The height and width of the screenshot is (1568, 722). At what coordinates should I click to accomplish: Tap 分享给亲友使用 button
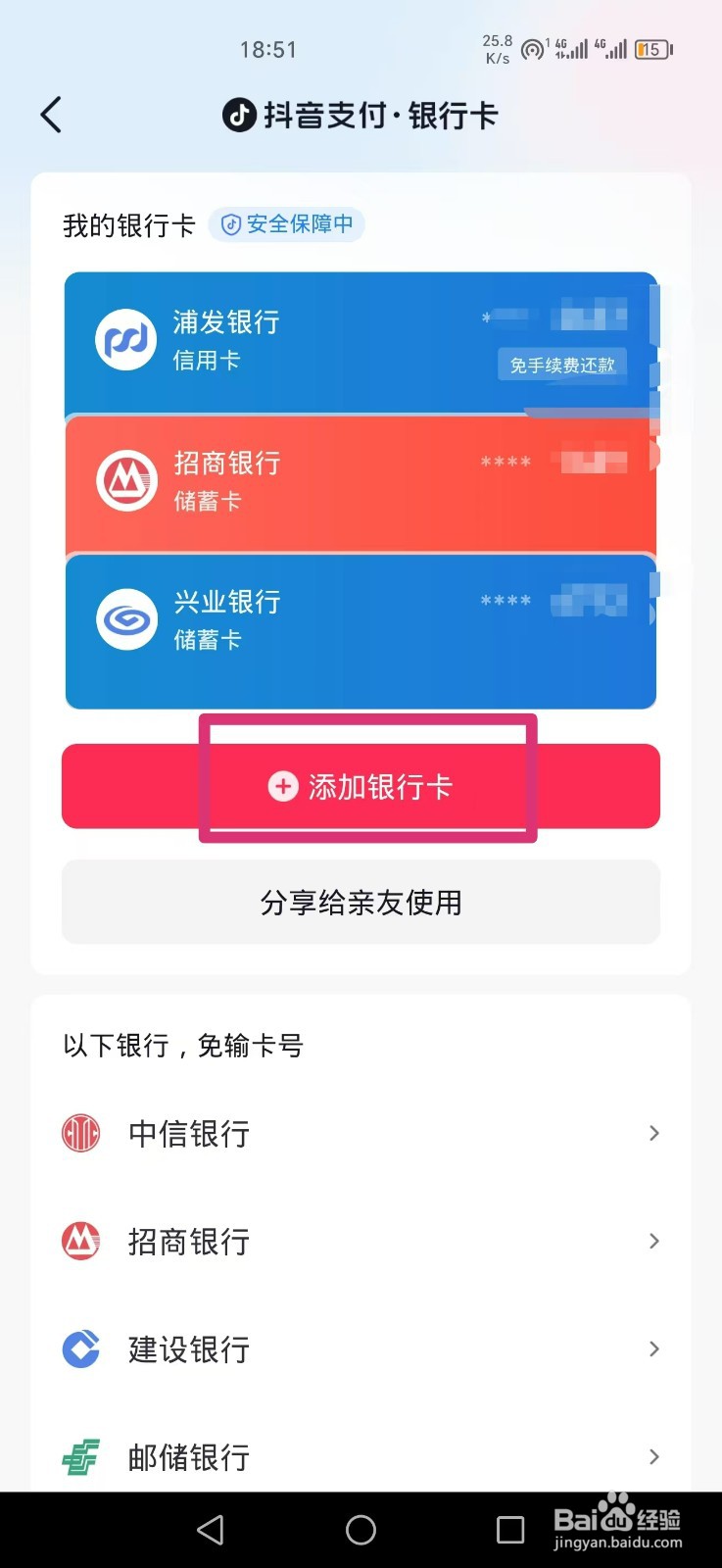point(361,902)
